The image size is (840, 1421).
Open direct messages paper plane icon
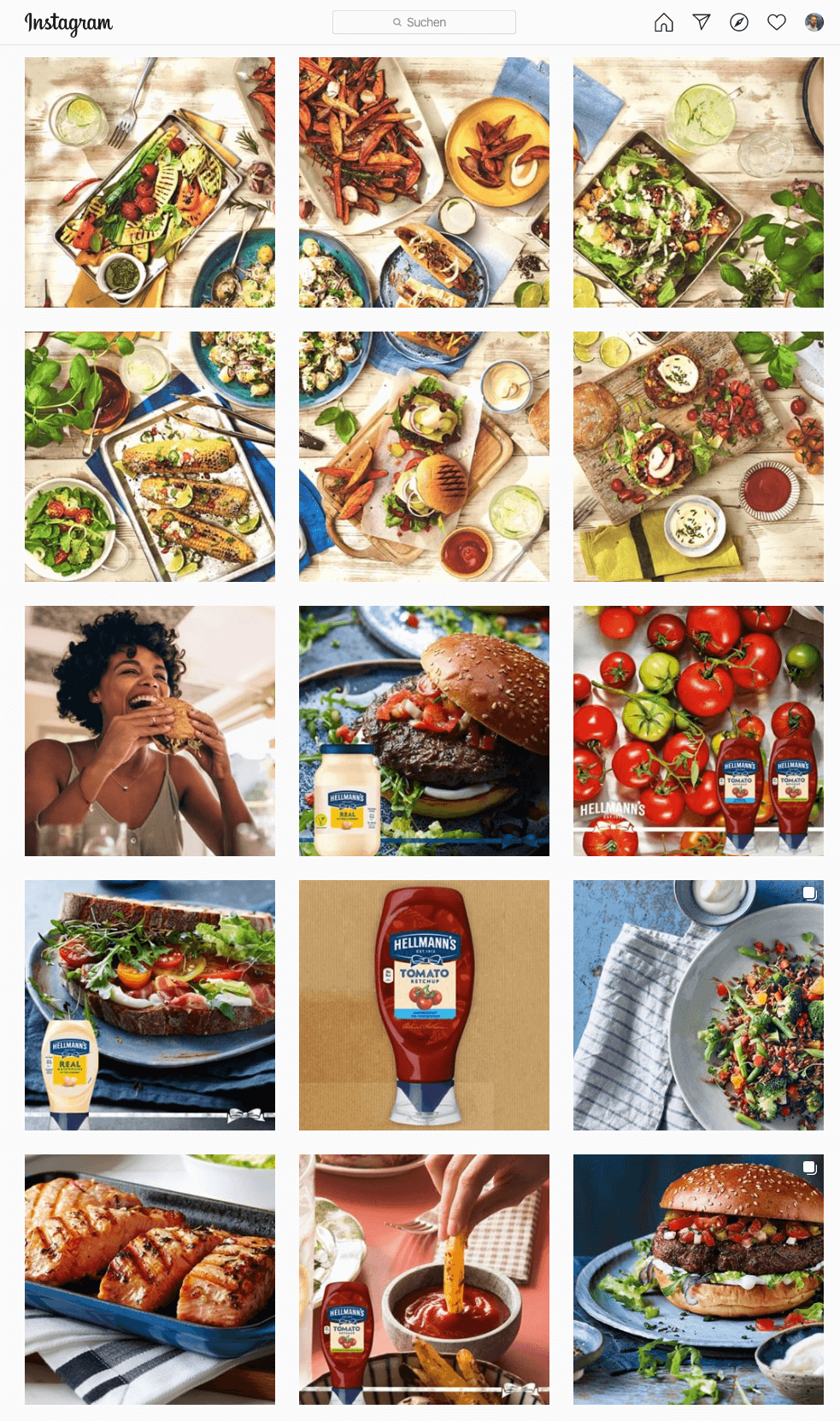click(x=701, y=22)
